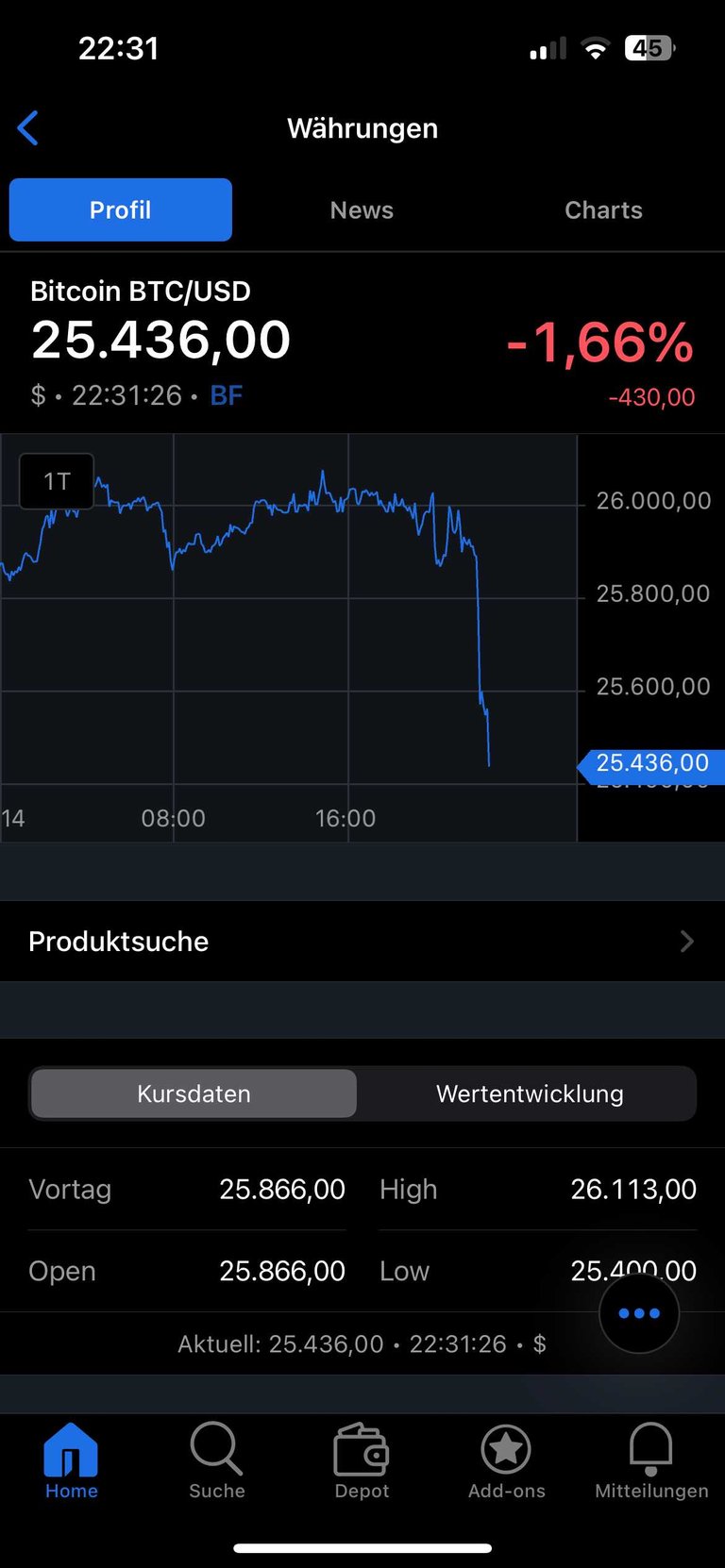
Task: Select the Profil tab
Action: 121,209
